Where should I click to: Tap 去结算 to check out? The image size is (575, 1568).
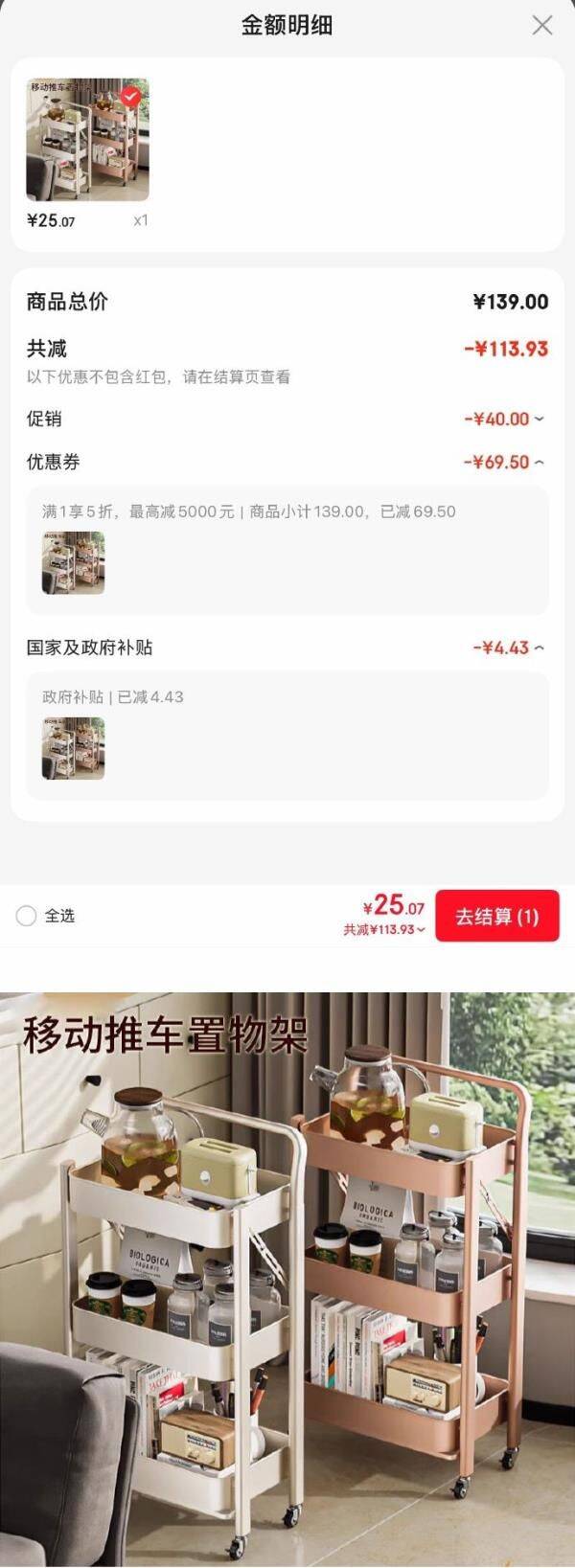pos(496,916)
